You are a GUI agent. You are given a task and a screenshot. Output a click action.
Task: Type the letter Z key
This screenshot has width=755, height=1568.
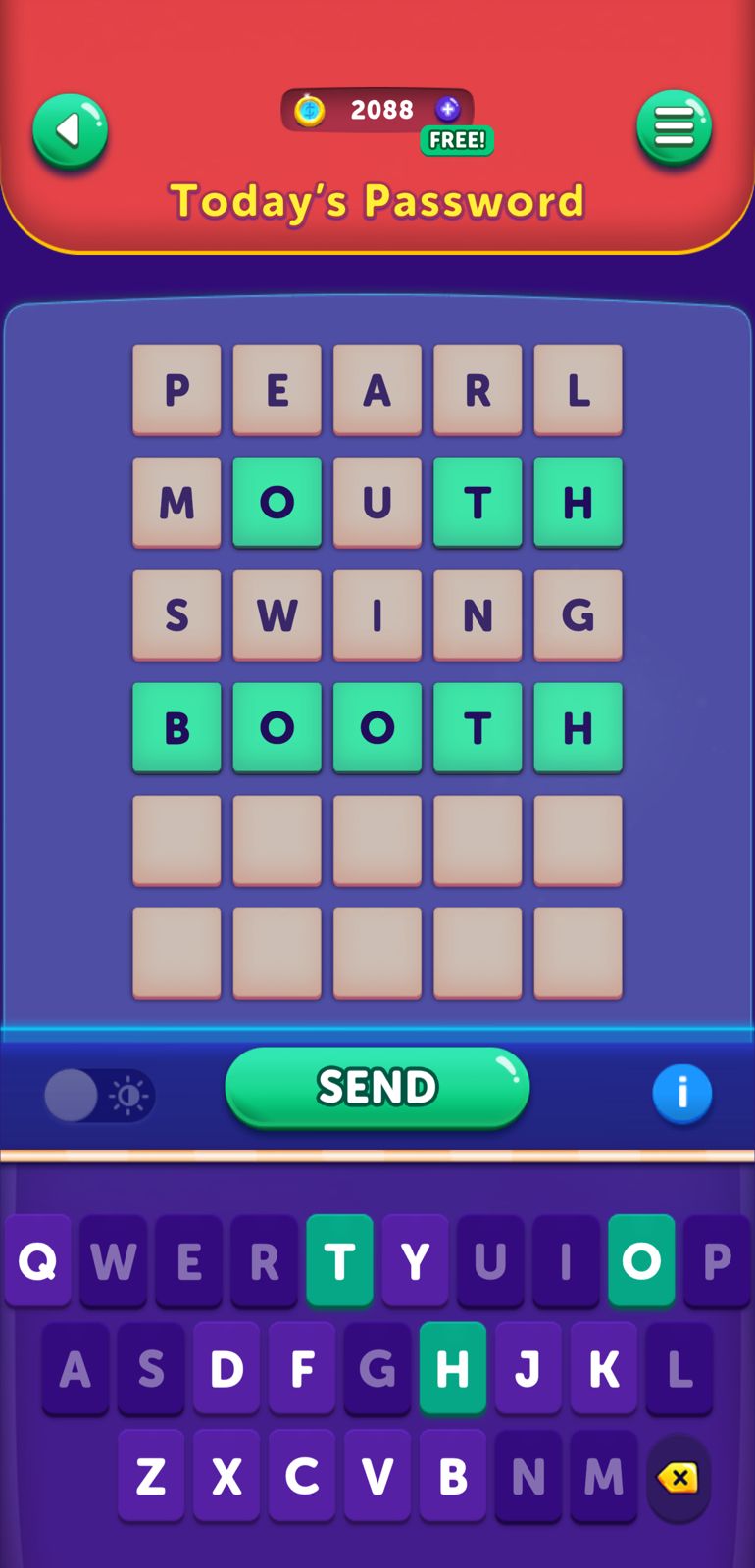(x=151, y=1476)
